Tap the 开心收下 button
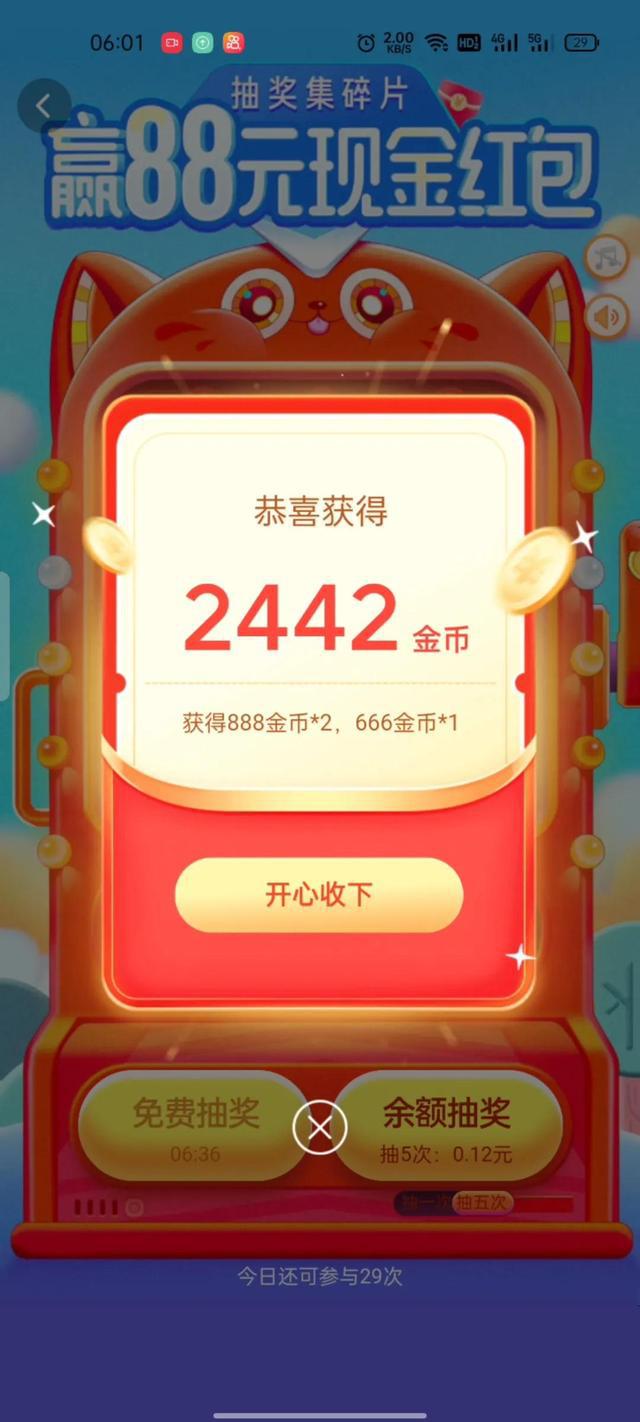Viewport: 640px width, 1422px height. pyautogui.click(x=319, y=895)
